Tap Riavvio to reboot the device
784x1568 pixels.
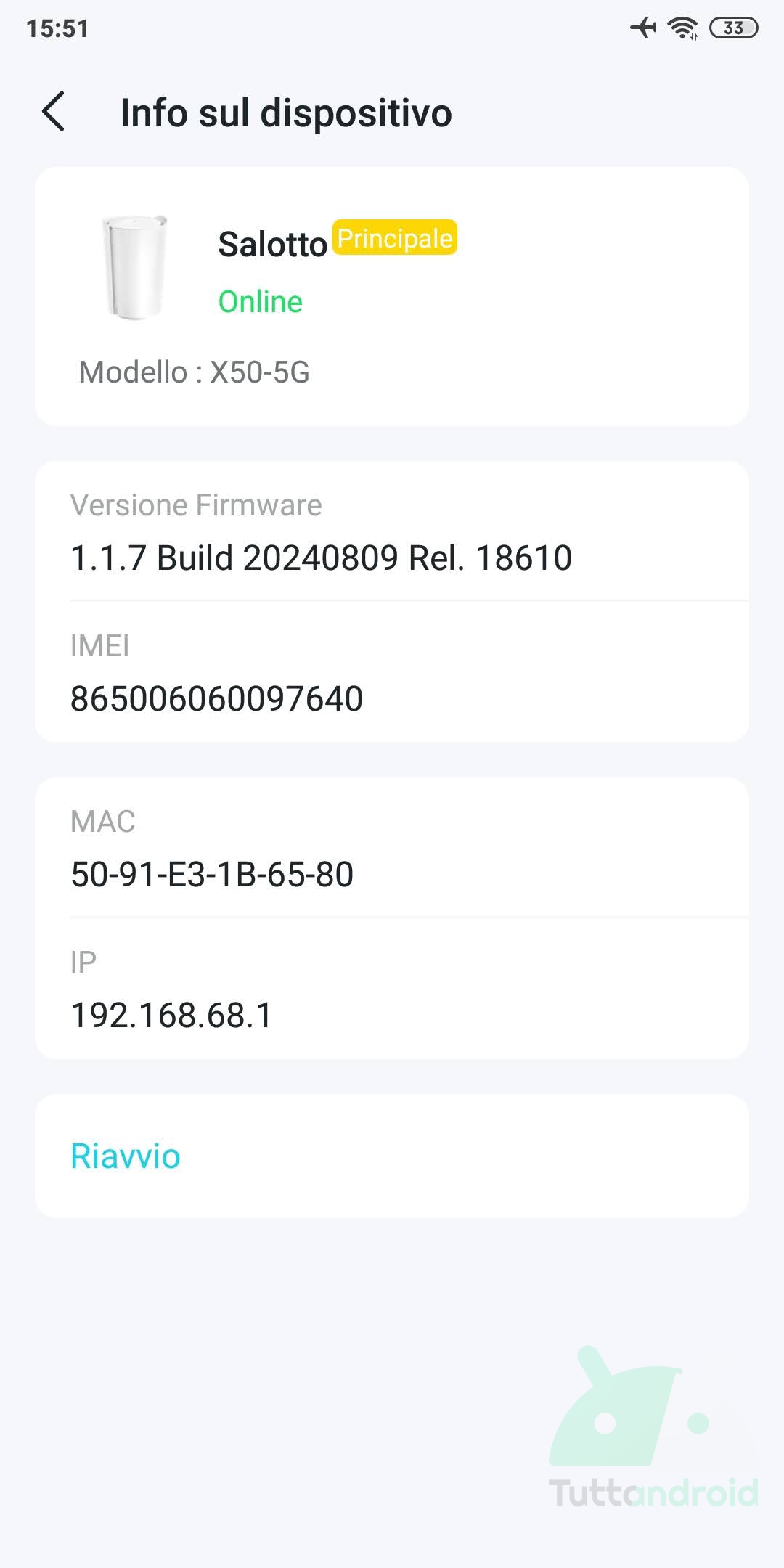(x=392, y=1156)
